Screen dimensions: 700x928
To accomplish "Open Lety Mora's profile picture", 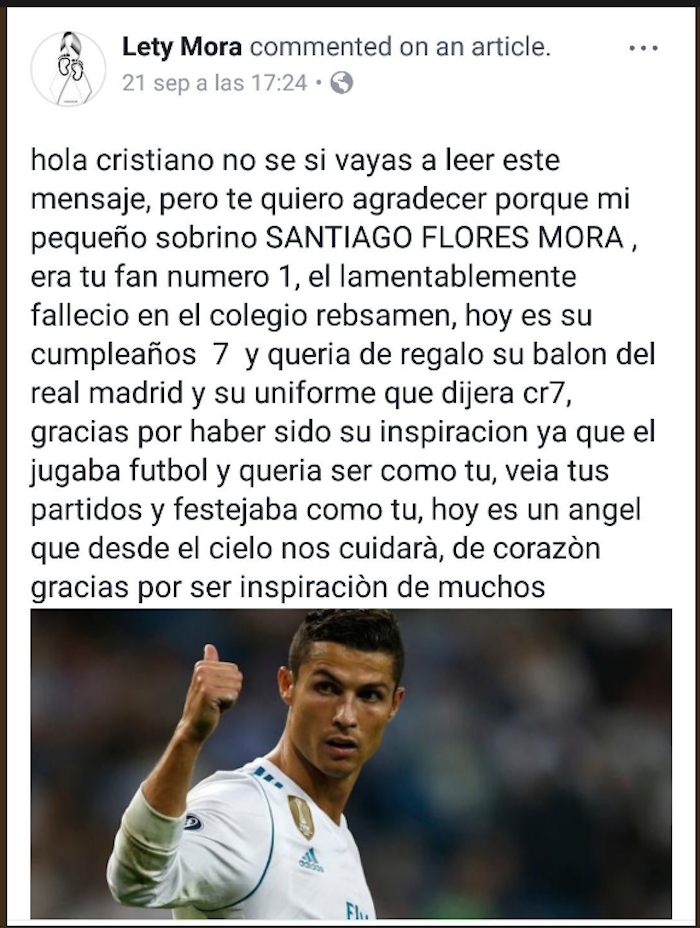I will pos(68,68).
